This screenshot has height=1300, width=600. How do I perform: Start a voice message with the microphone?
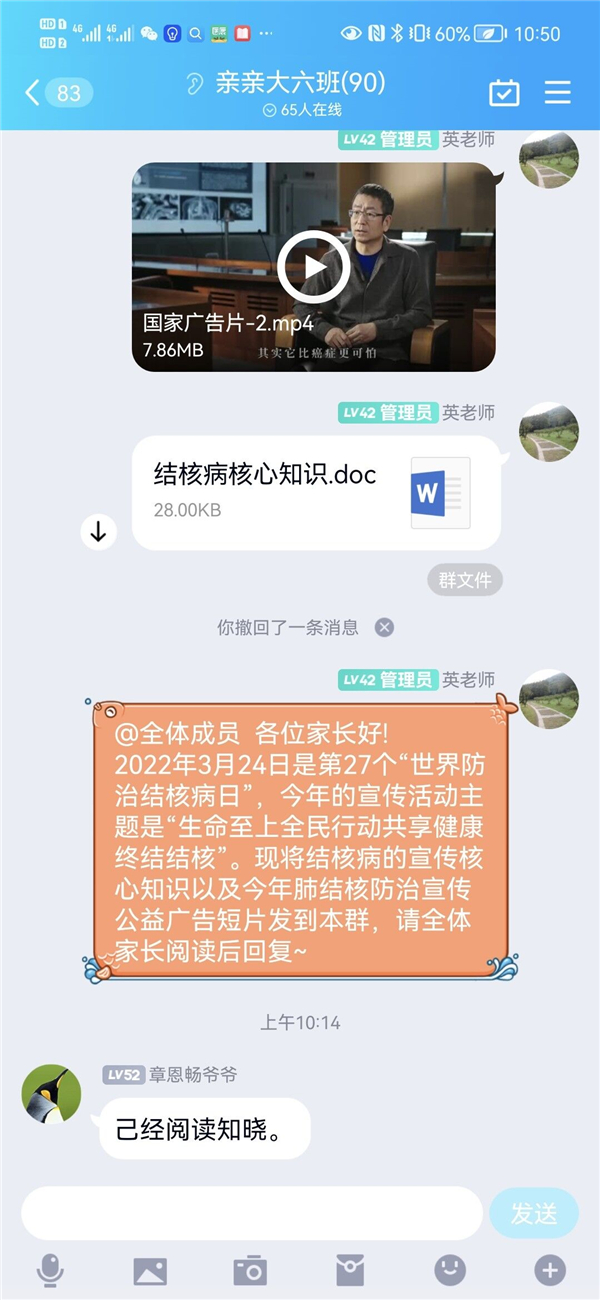point(49,1271)
